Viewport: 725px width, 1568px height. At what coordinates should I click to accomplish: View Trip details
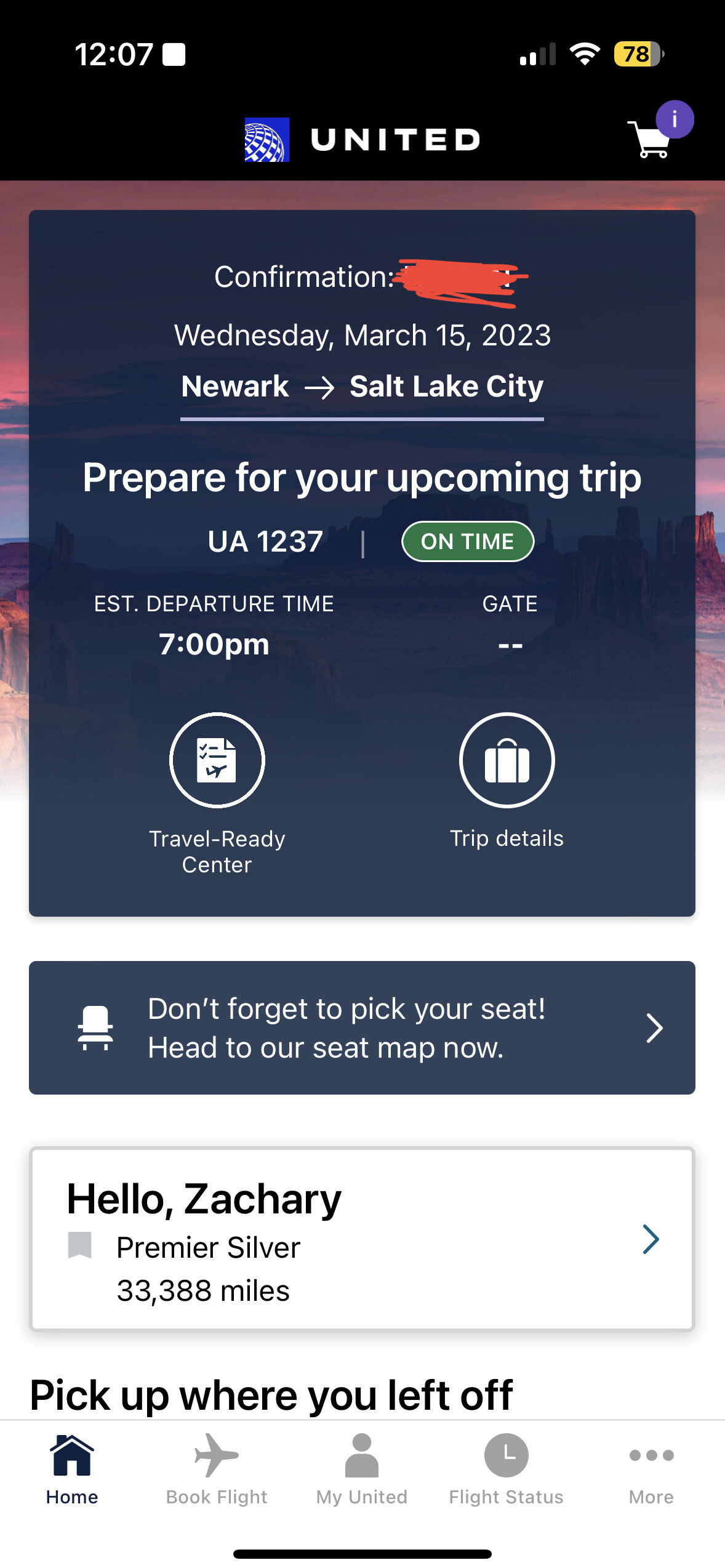pos(507,760)
